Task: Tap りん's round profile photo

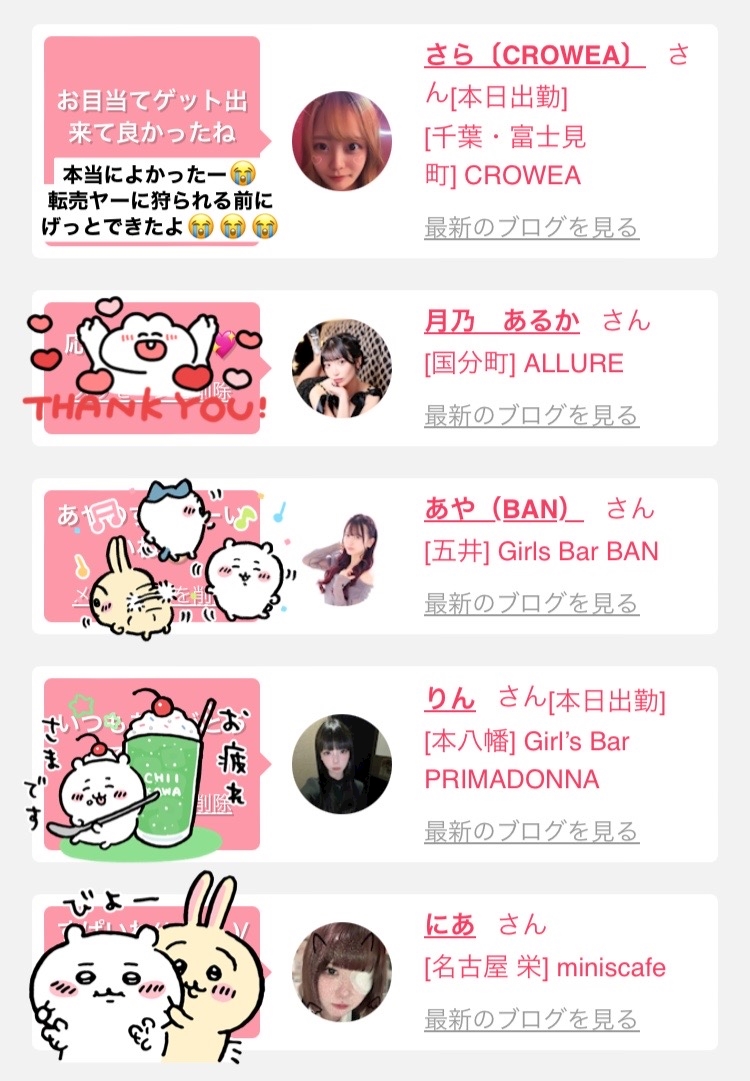Action: pyautogui.click(x=342, y=764)
